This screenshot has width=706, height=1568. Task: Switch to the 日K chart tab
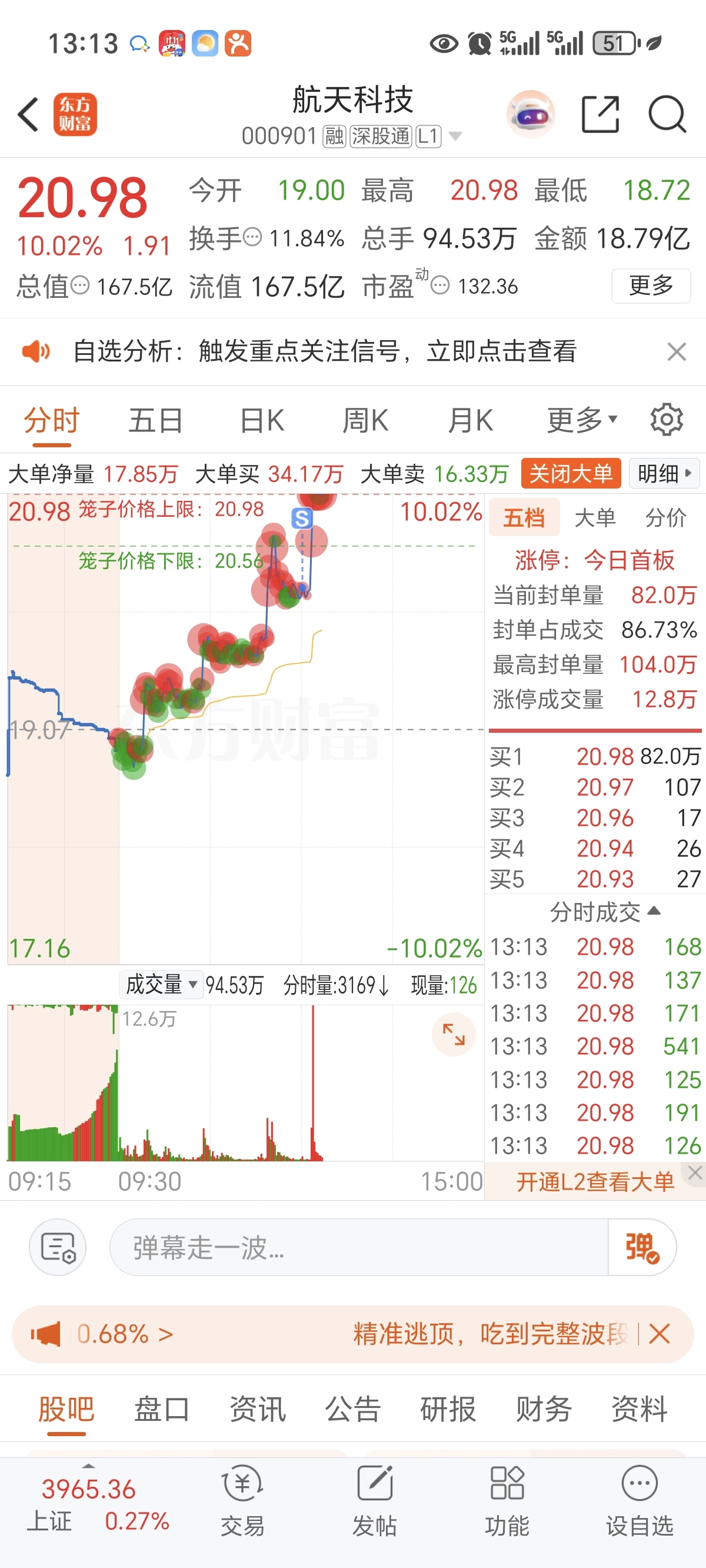click(262, 421)
